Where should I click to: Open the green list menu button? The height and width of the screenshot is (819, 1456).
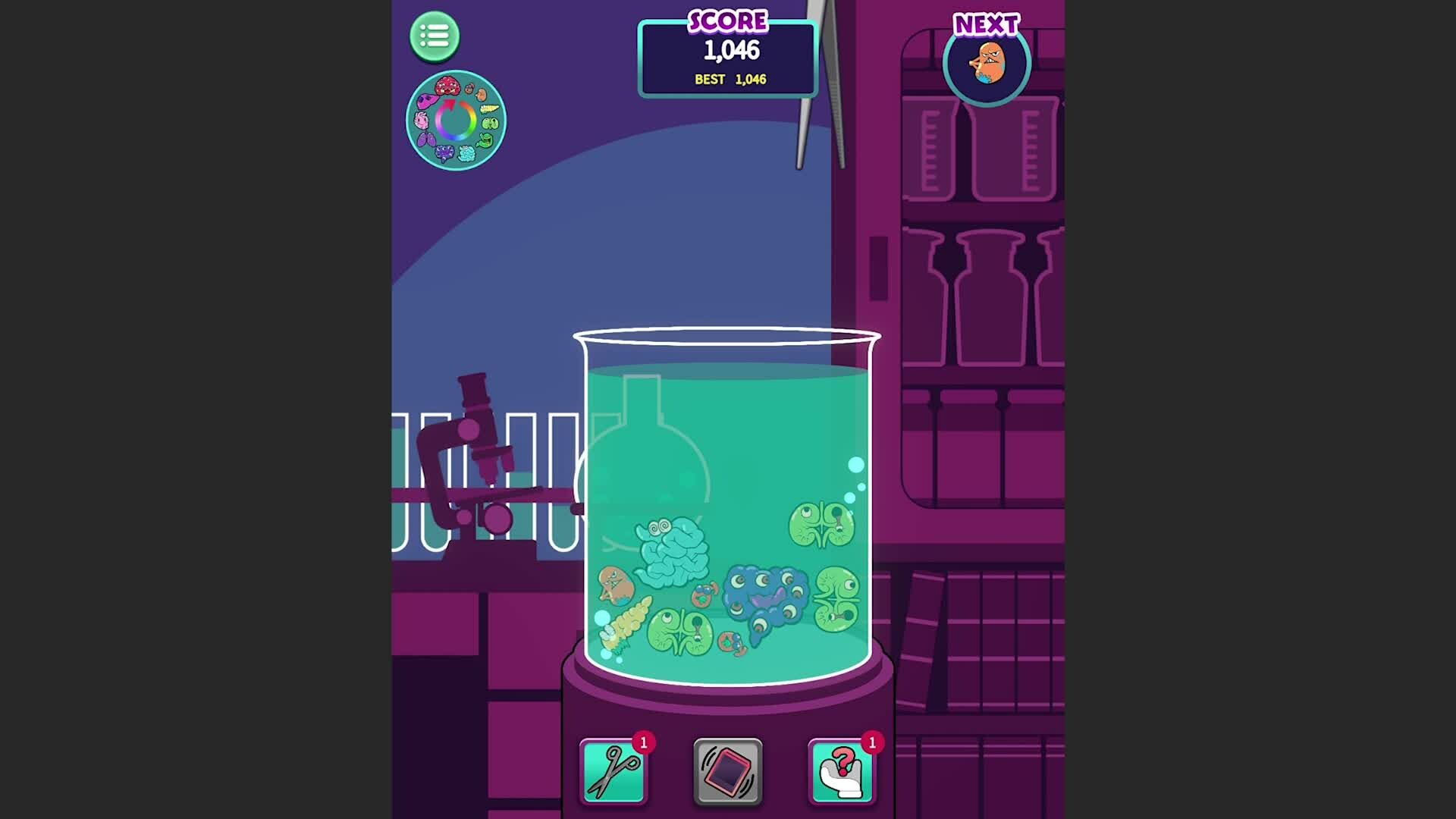click(435, 36)
